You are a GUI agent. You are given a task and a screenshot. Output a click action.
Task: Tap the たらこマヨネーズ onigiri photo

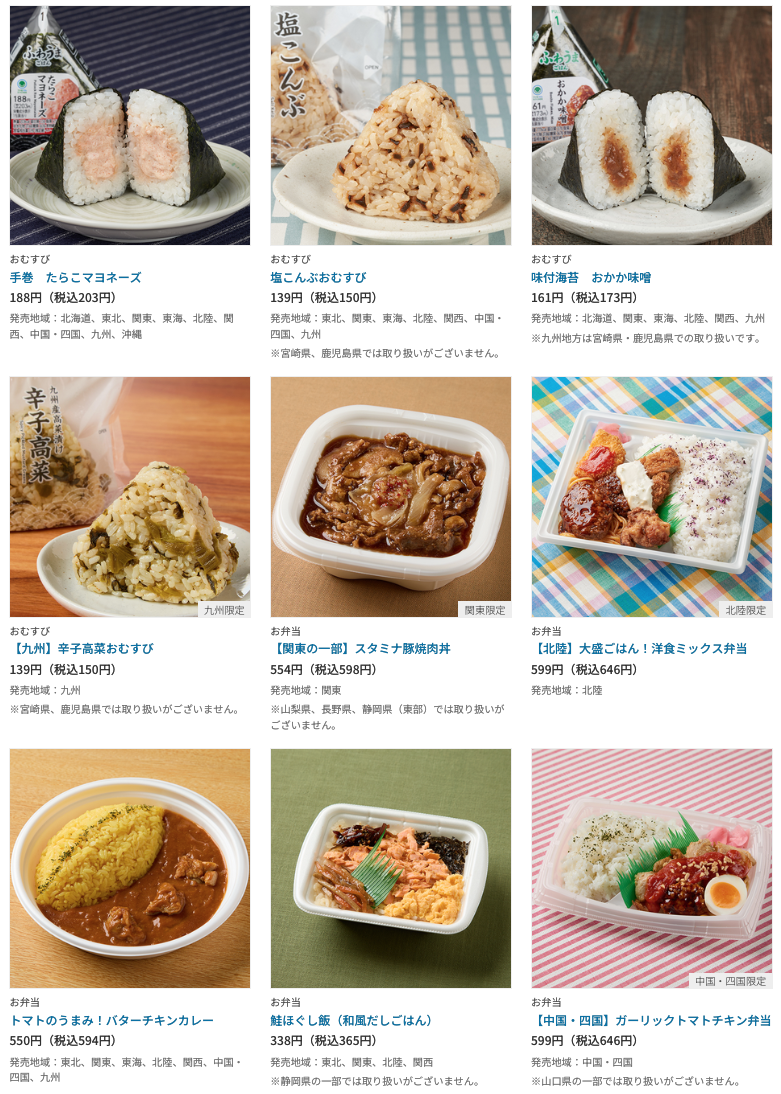point(130,125)
